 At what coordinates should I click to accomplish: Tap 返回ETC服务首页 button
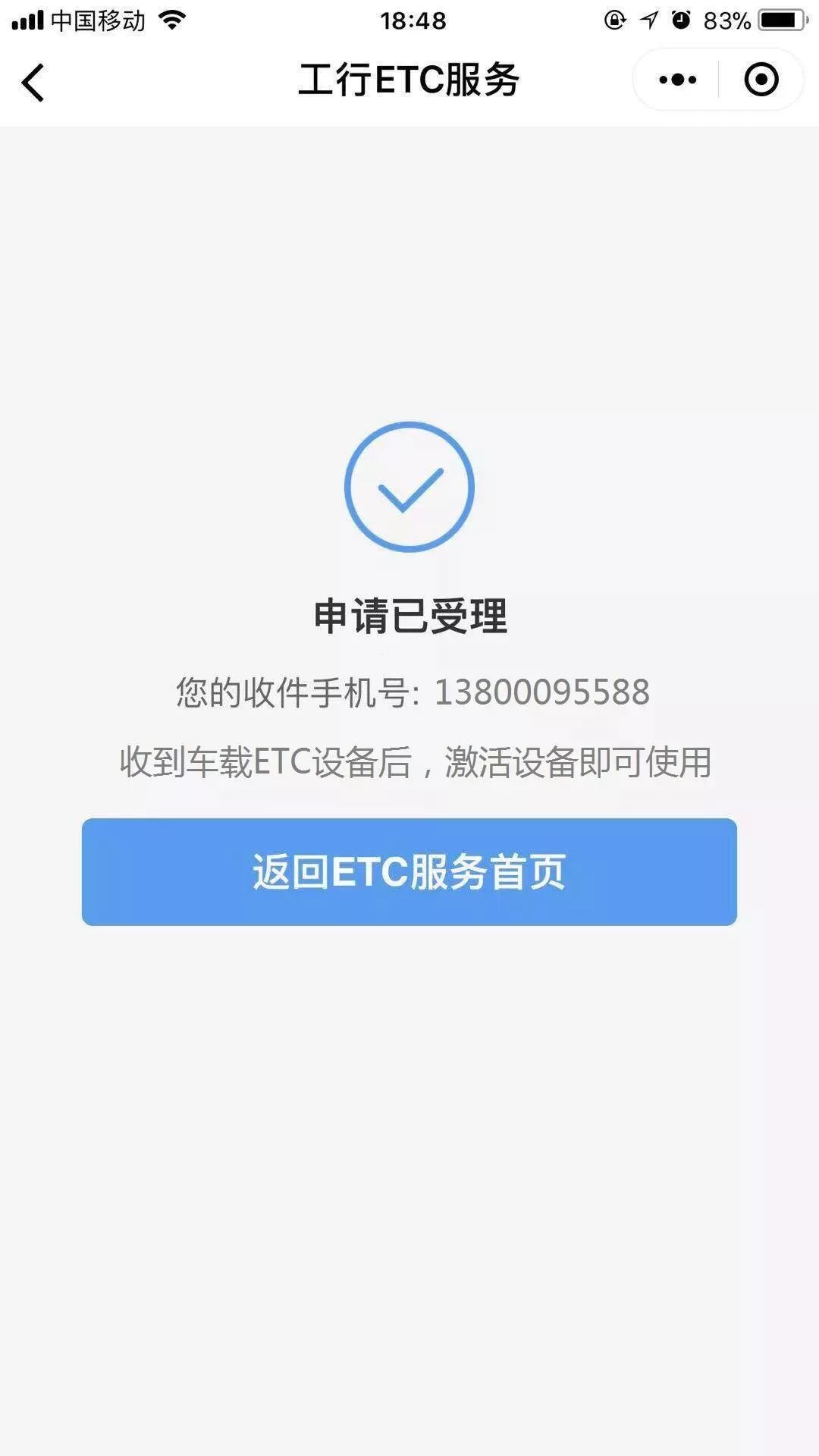pyautogui.click(x=409, y=871)
